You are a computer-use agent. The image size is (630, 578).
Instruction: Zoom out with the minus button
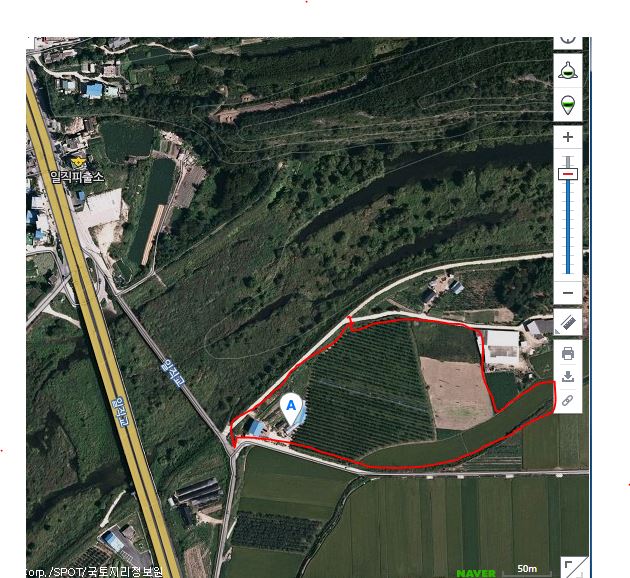568,292
